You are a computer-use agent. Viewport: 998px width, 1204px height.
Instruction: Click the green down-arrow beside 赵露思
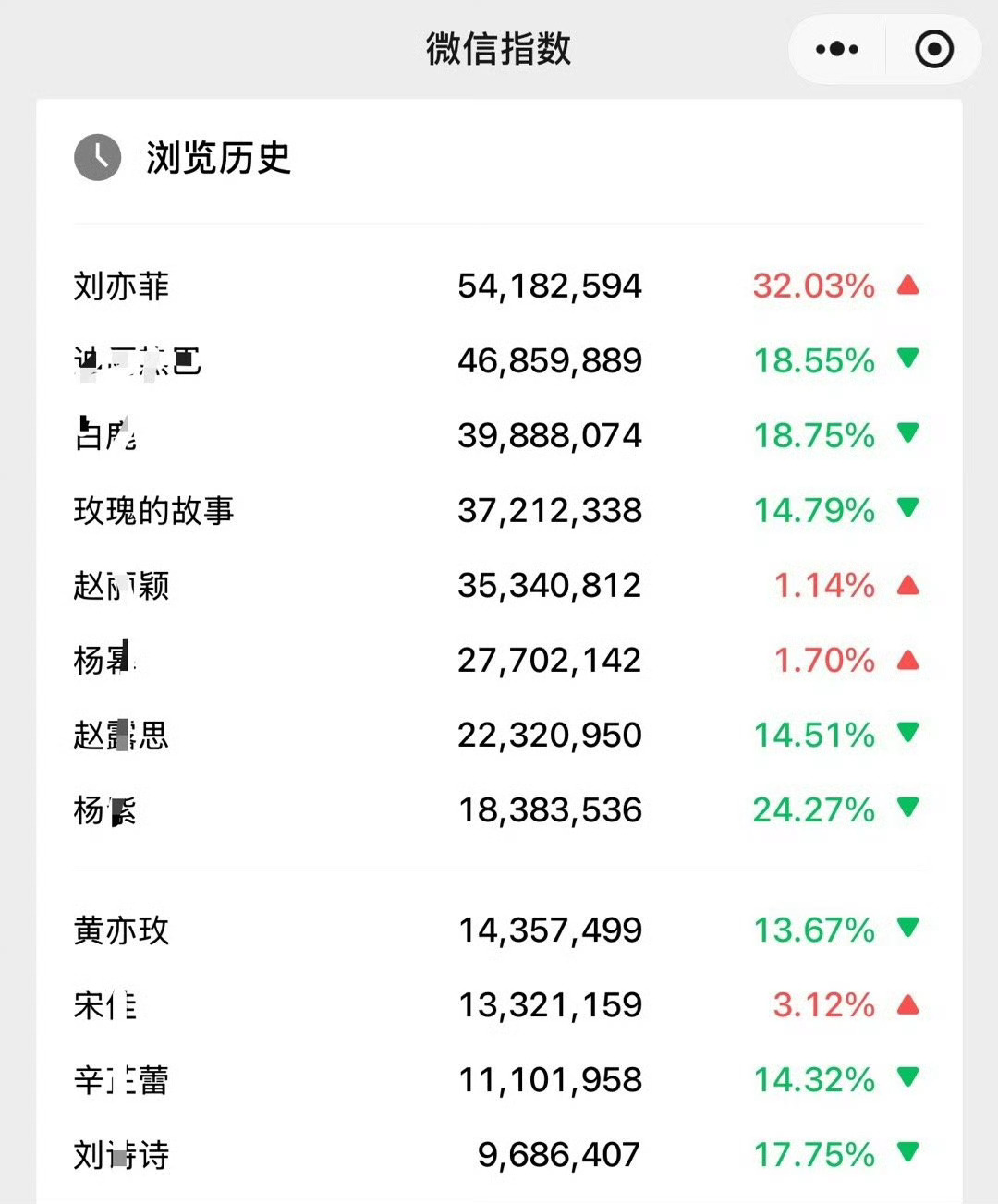[909, 735]
